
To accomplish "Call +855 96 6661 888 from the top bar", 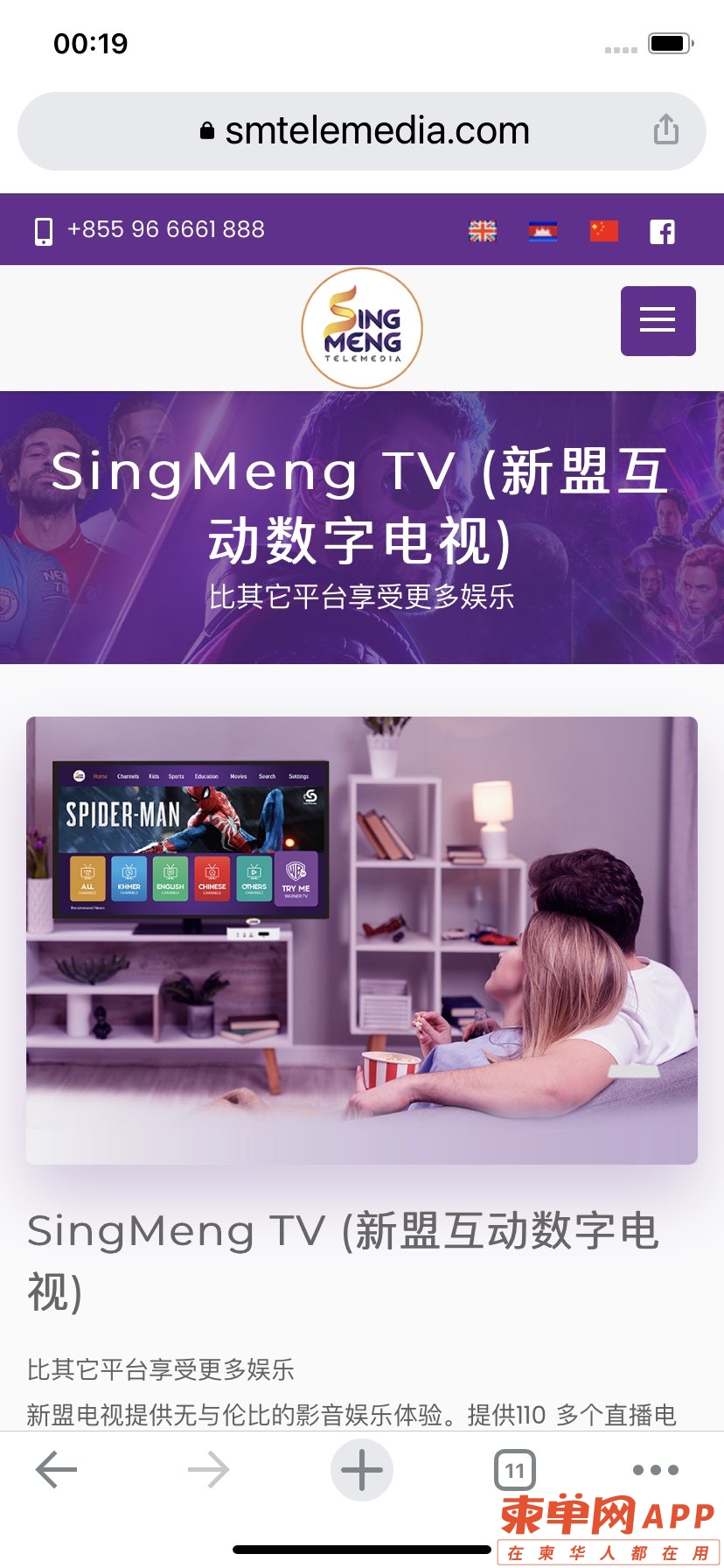I will click(164, 230).
